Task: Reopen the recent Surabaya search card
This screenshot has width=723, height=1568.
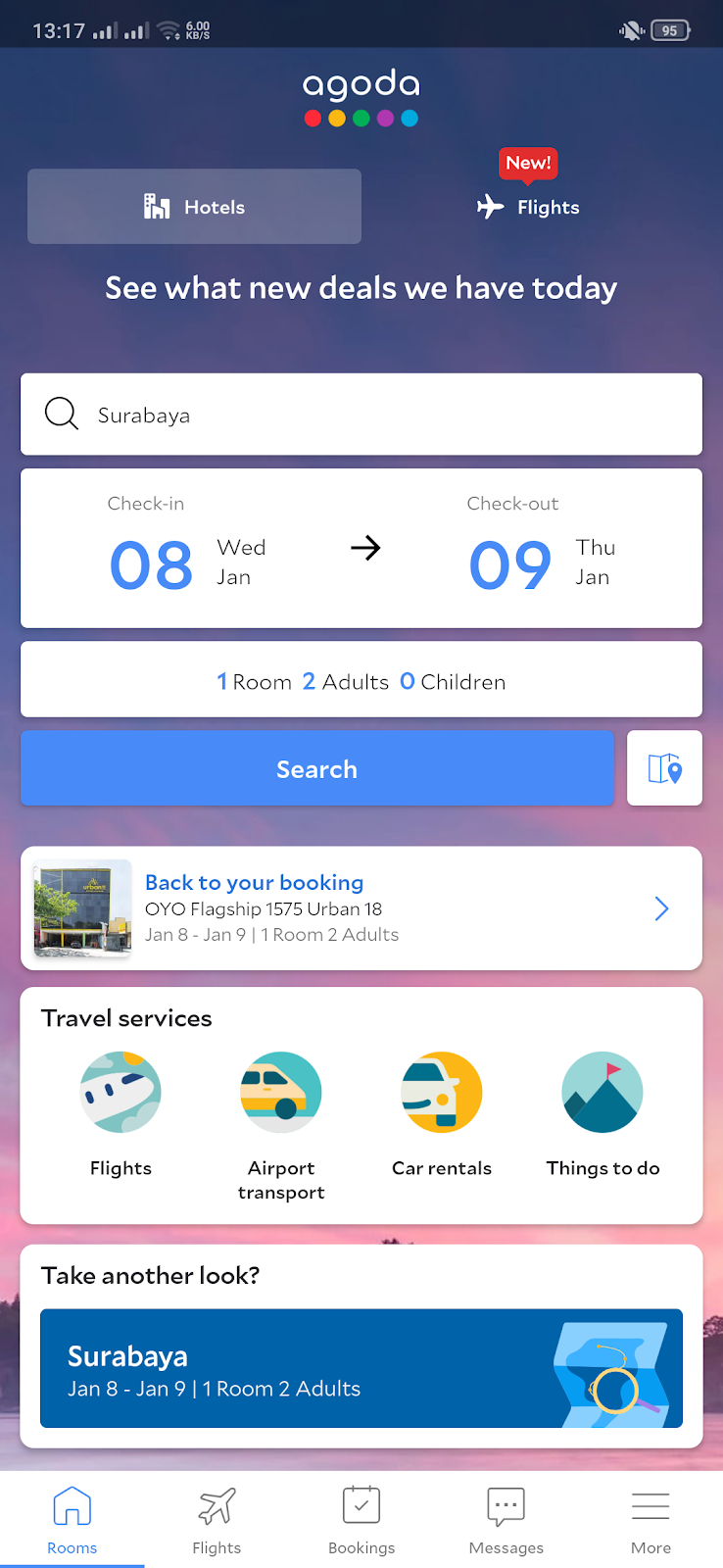Action: (361, 1368)
